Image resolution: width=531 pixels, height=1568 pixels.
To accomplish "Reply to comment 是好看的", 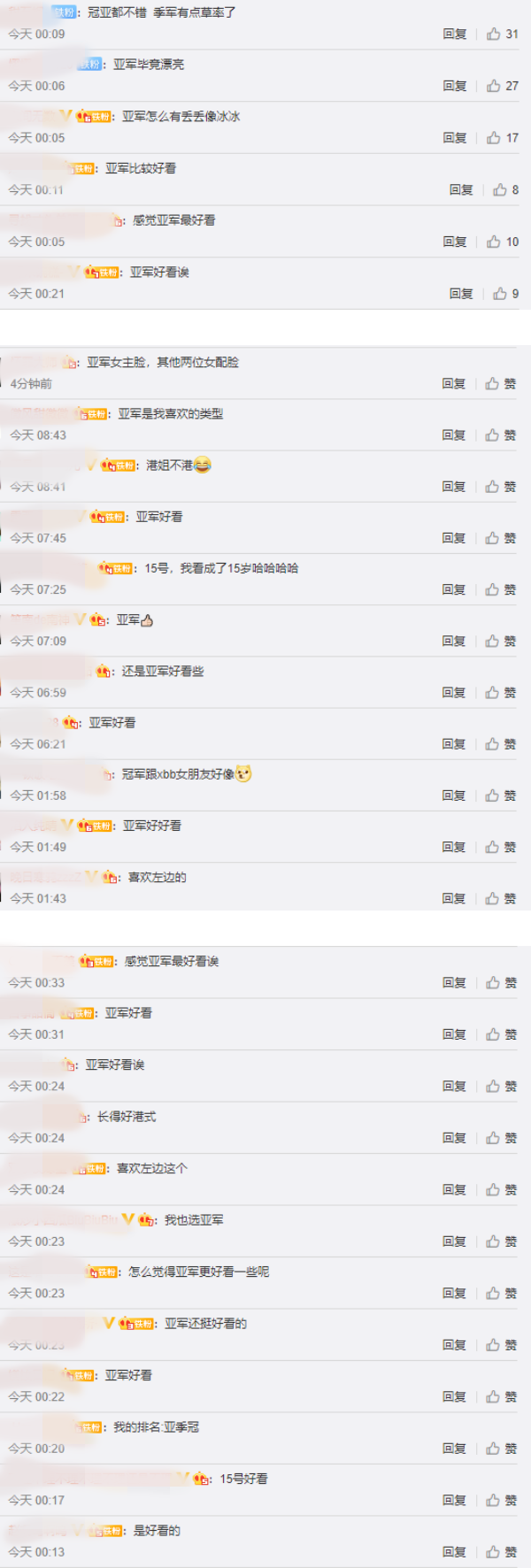I will [x=453, y=1552].
